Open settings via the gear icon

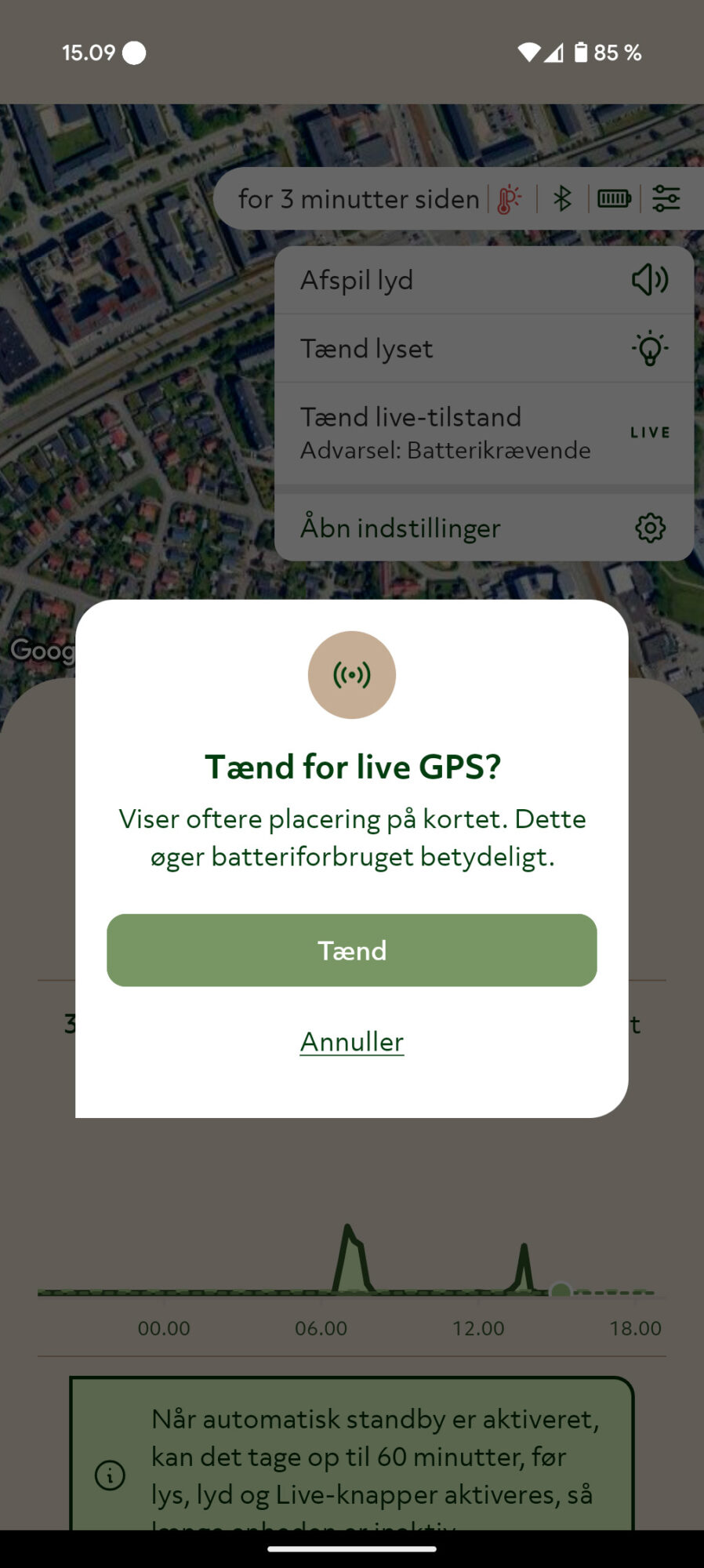click(x=649, y=528)
